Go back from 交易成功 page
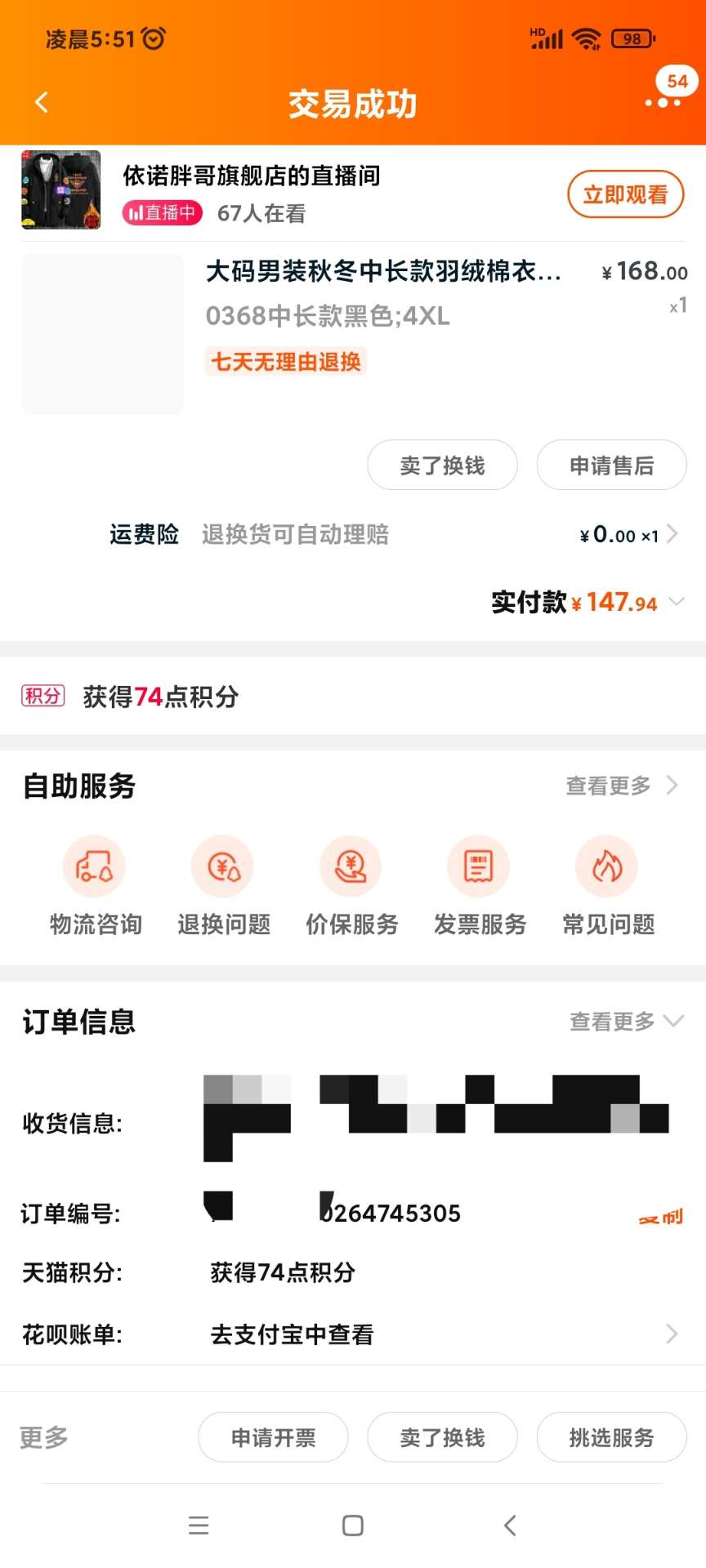706x1568 pixels. pyautogui.click(x=42, y=103)
